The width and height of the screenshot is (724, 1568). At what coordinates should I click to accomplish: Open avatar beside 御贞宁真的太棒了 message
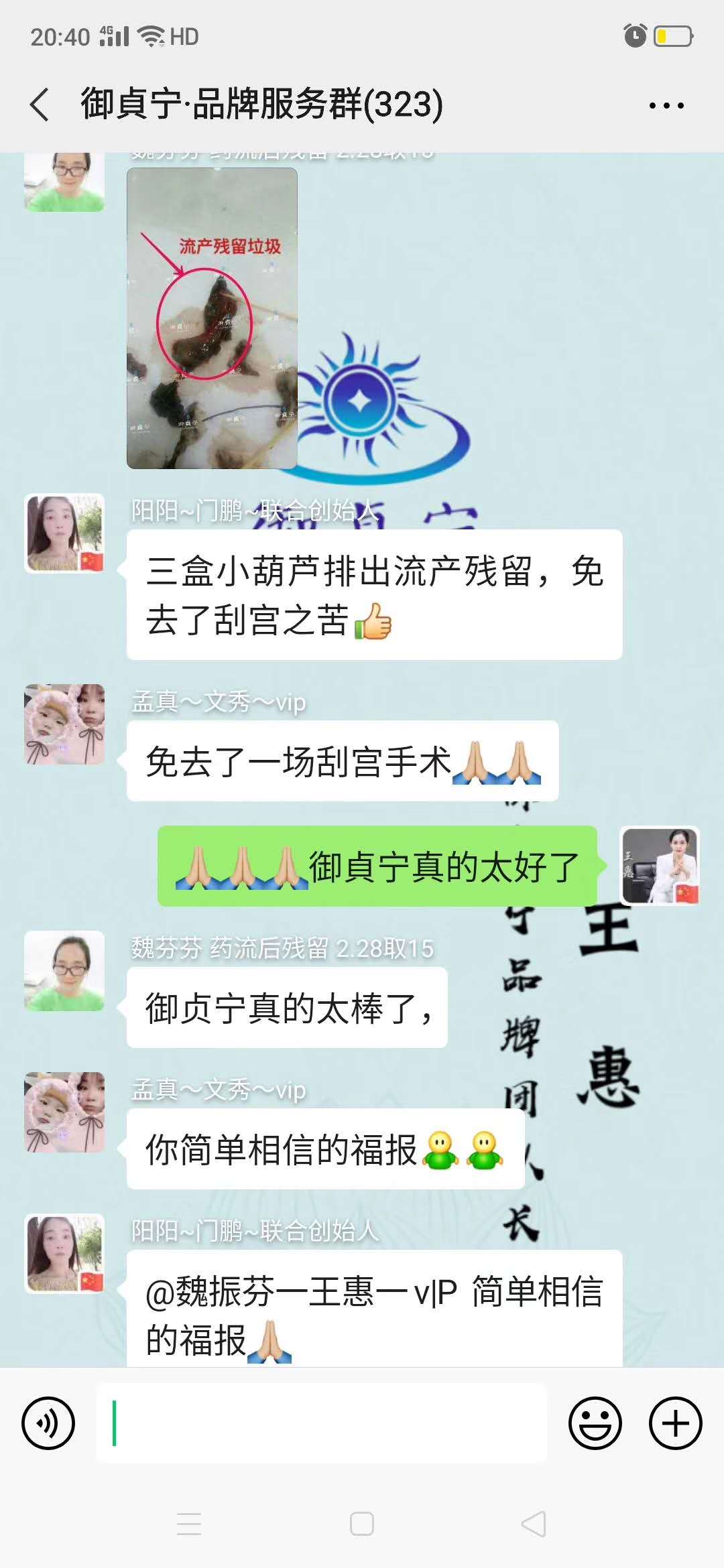[64, 970]
